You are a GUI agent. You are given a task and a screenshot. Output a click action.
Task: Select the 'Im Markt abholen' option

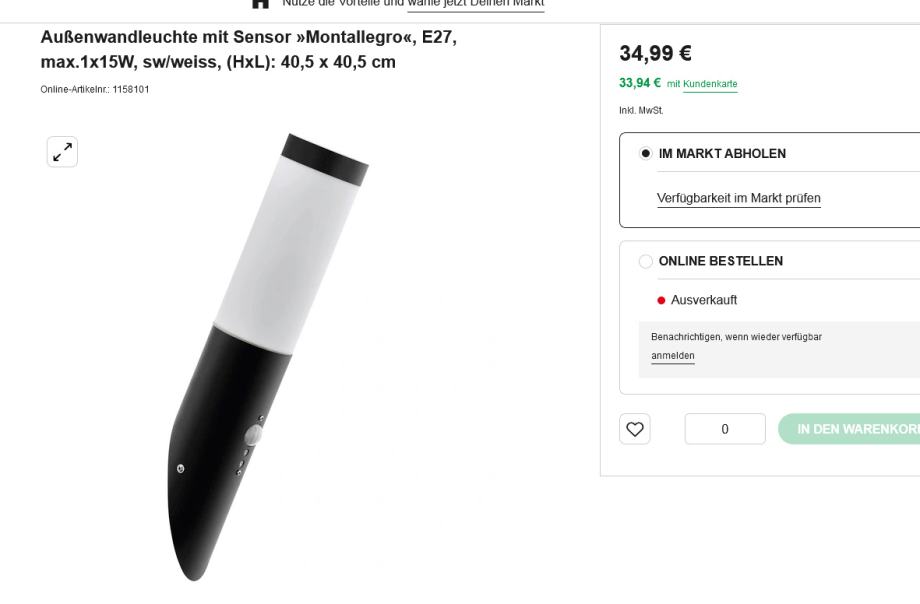[x=646, y=154]
